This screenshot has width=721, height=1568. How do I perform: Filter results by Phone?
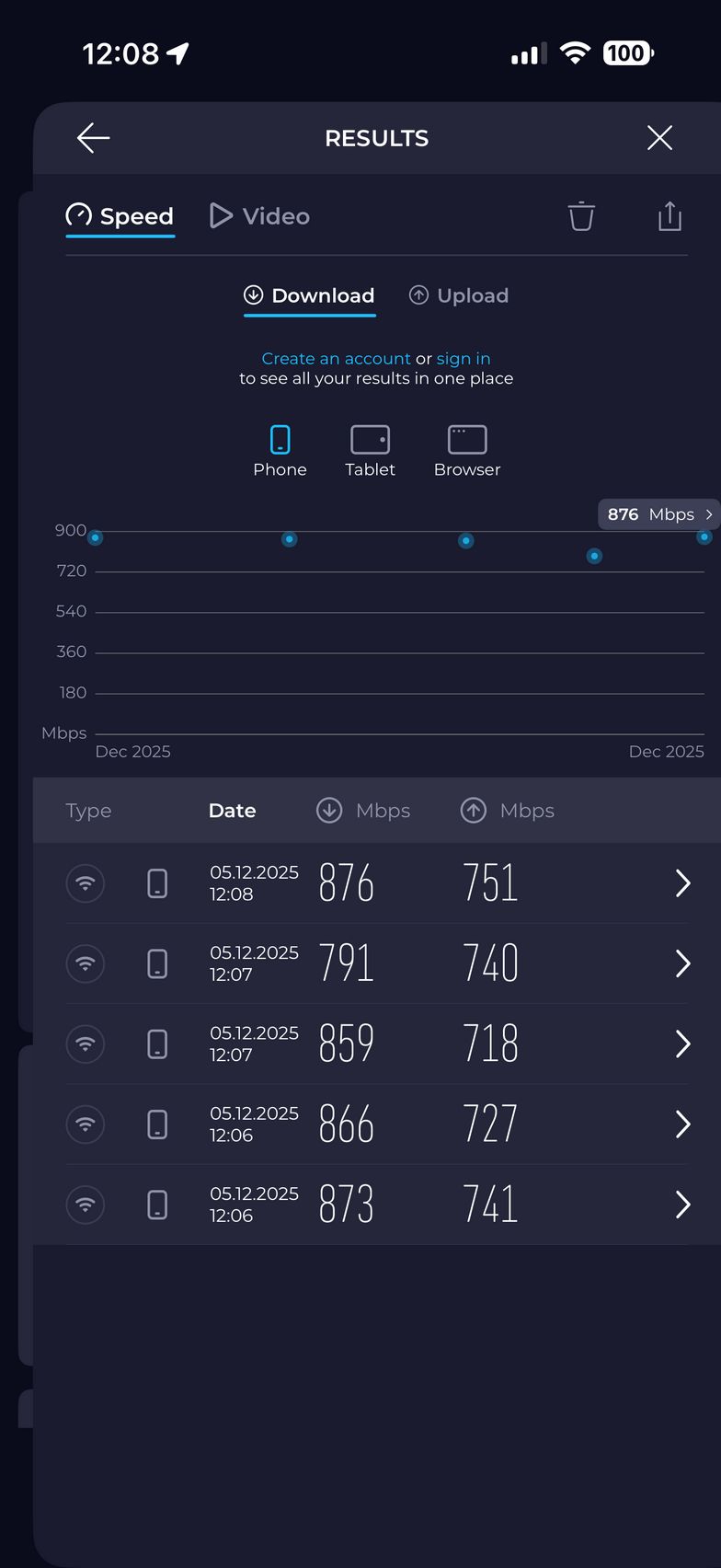280,451
